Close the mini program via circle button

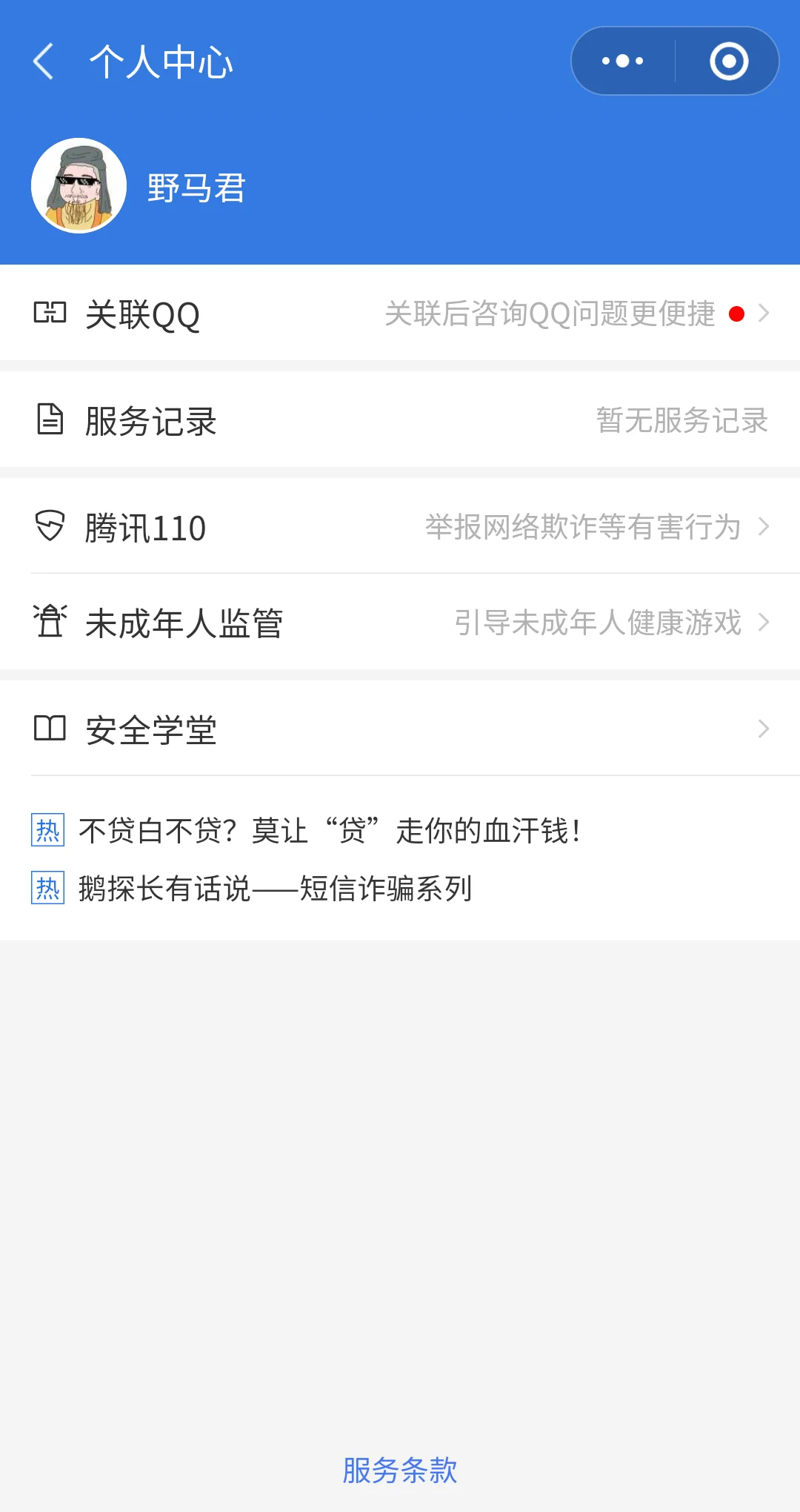pos(729,62)
